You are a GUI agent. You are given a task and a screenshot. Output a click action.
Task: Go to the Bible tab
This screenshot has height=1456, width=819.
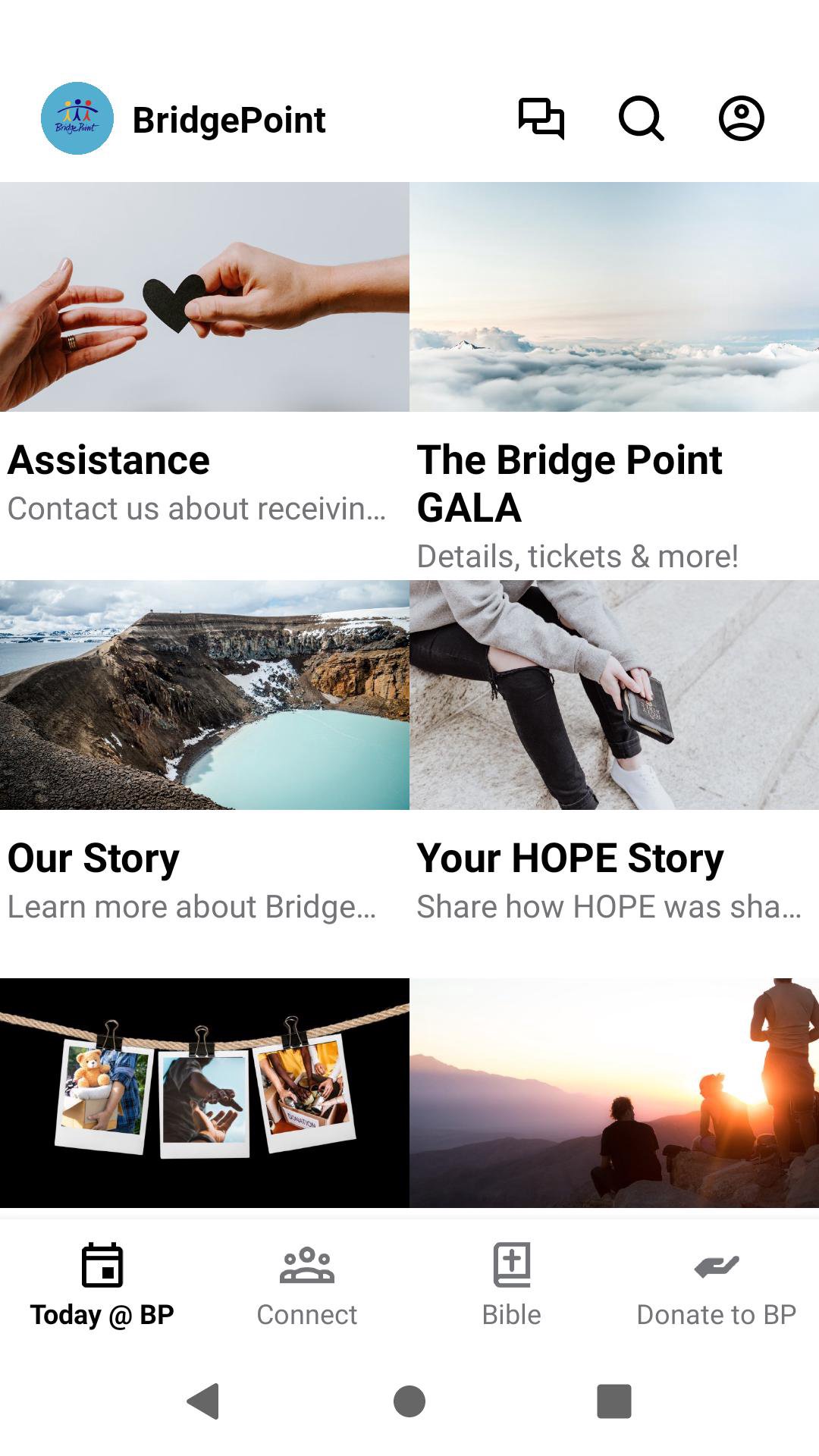[x=512, y=1285]
